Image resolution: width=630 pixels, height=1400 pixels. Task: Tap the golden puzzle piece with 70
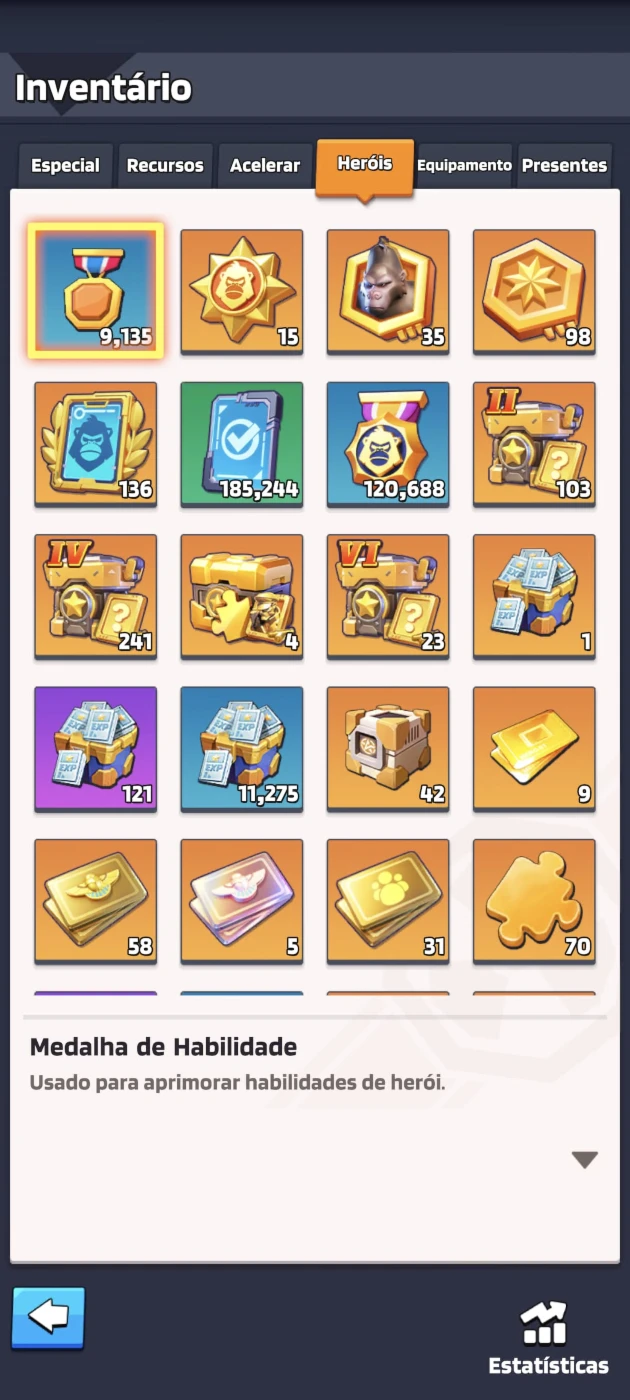pos(534,901)
